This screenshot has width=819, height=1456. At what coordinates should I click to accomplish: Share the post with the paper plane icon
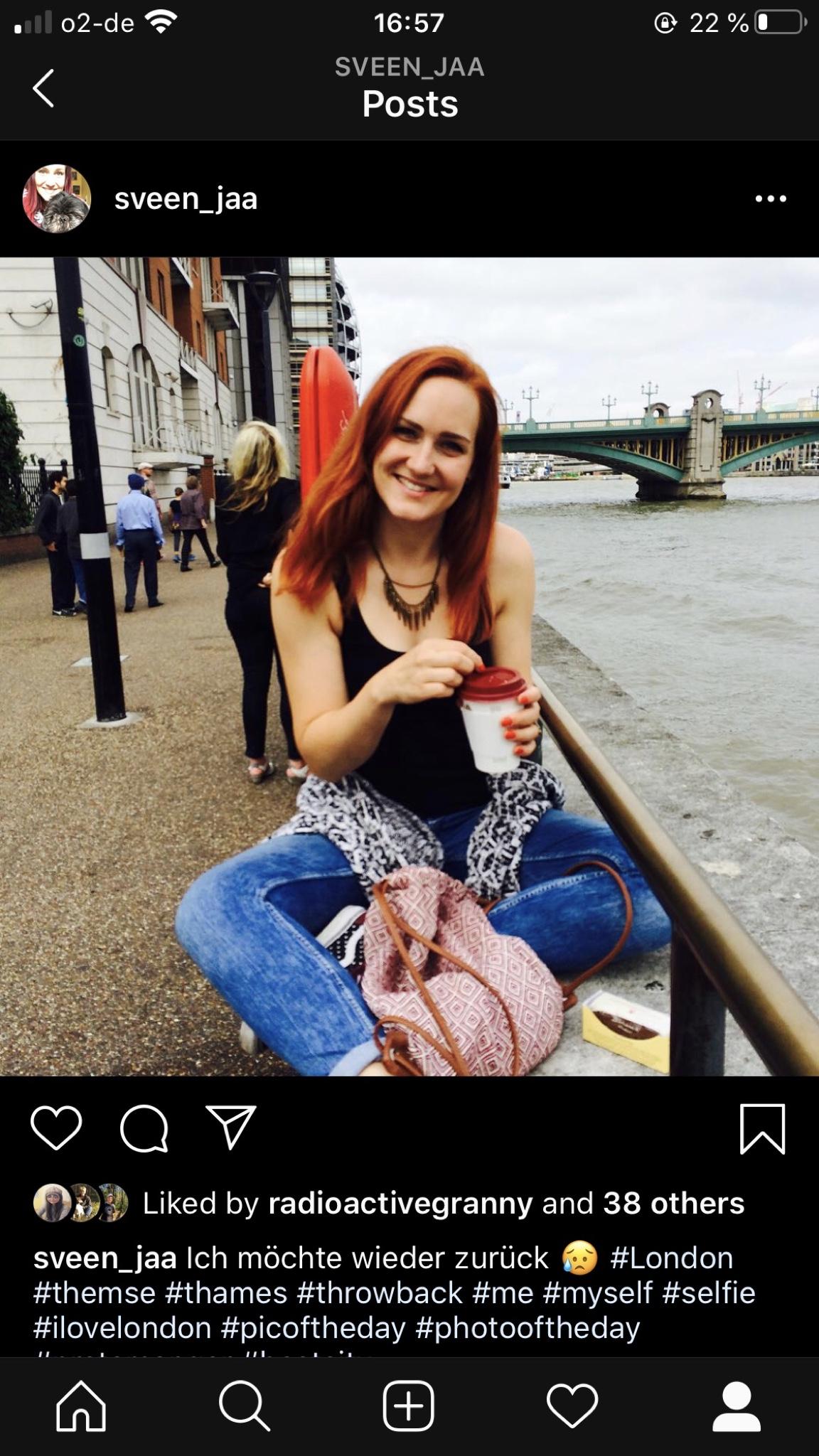pos(231,1128)
